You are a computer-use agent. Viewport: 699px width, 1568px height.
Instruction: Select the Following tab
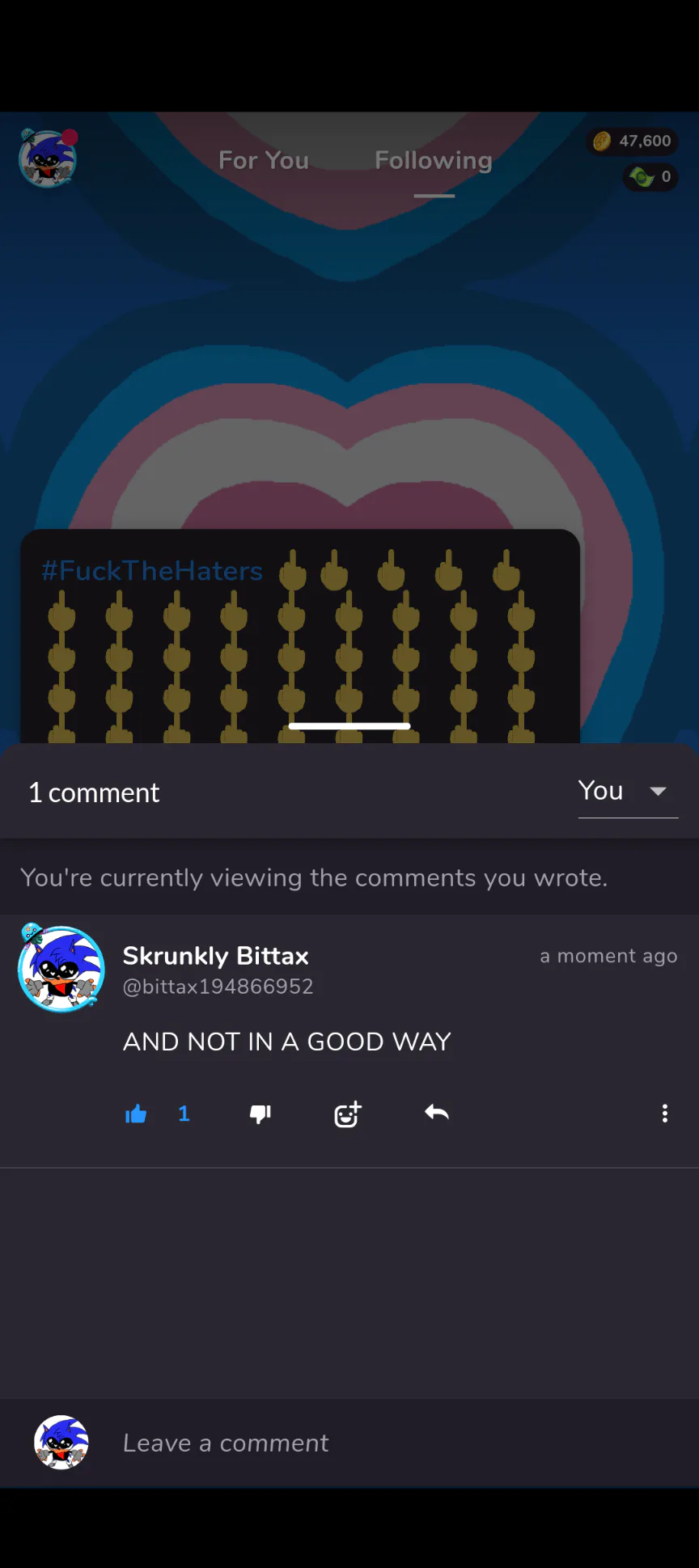[x=434, y=160]
